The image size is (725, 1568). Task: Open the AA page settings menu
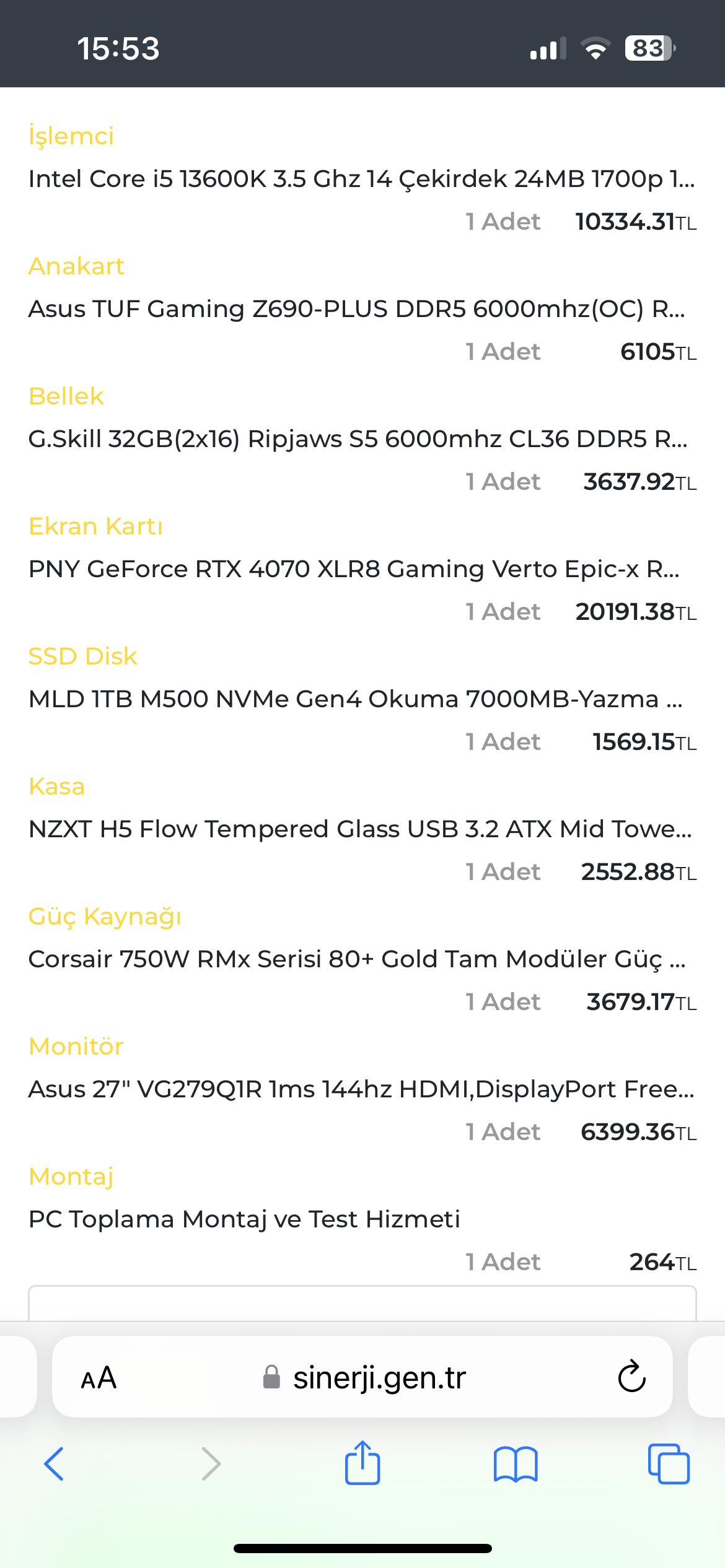[99, 1378]
